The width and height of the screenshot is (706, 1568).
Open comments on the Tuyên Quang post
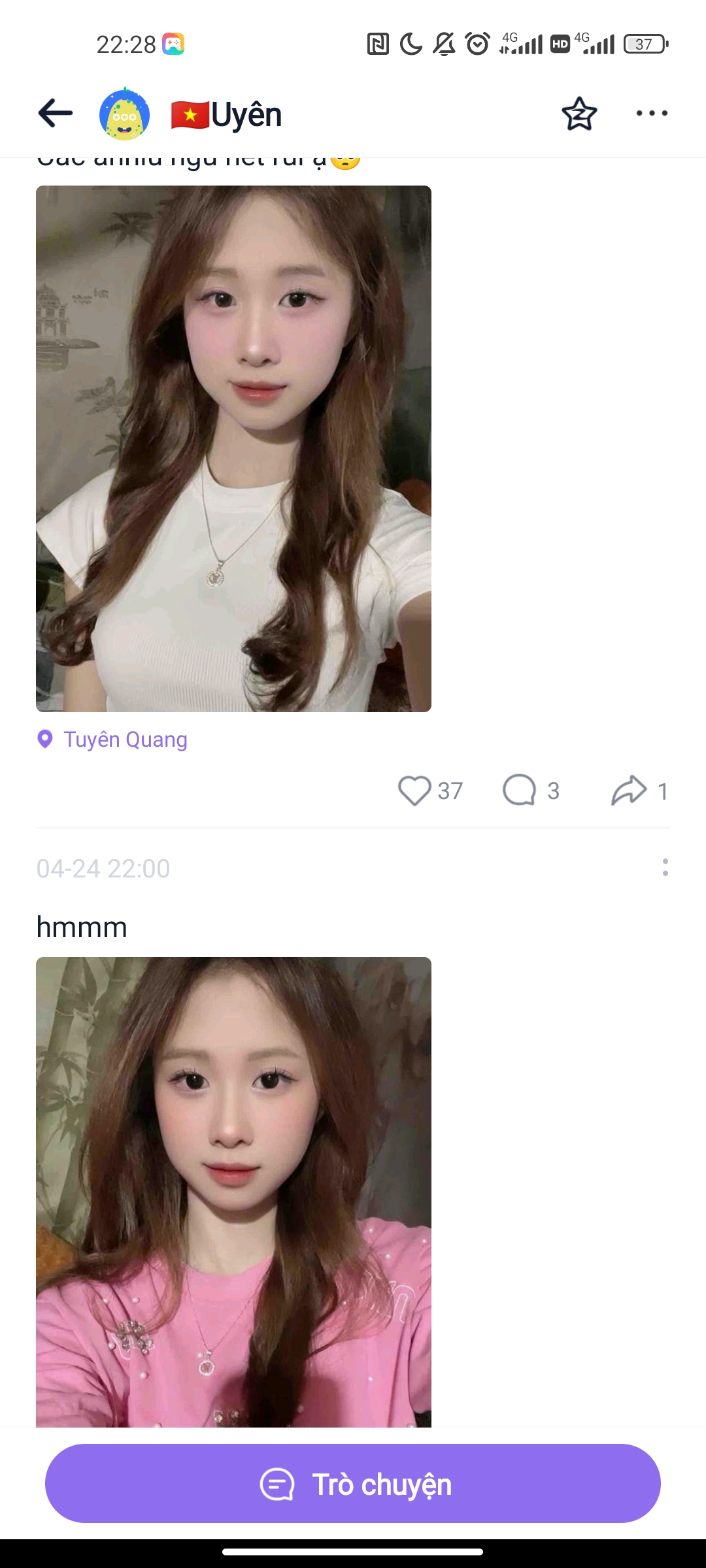pos(520,791)
